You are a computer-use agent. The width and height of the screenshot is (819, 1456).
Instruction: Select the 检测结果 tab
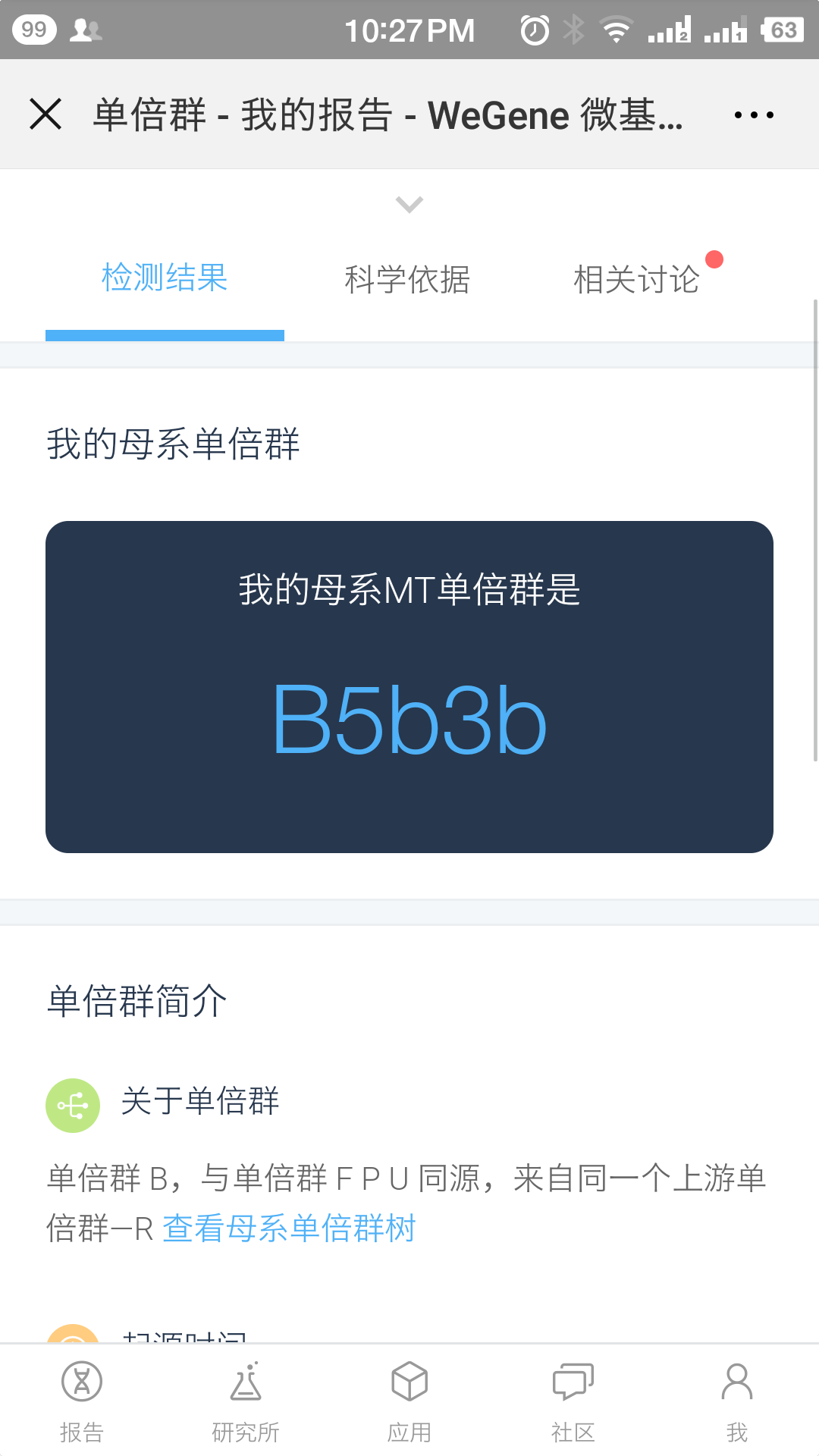coord(165,278)
